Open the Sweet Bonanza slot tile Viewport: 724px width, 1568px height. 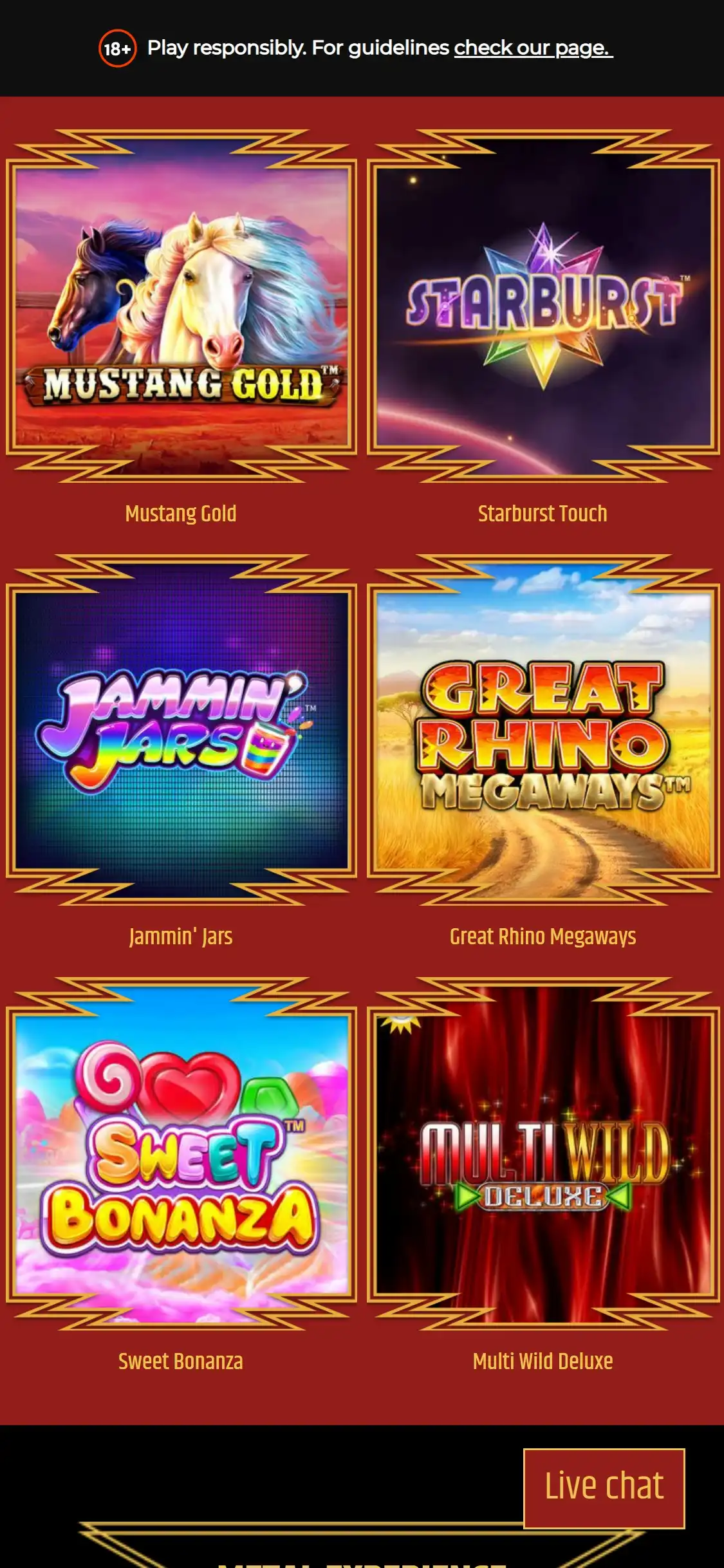181,1153
